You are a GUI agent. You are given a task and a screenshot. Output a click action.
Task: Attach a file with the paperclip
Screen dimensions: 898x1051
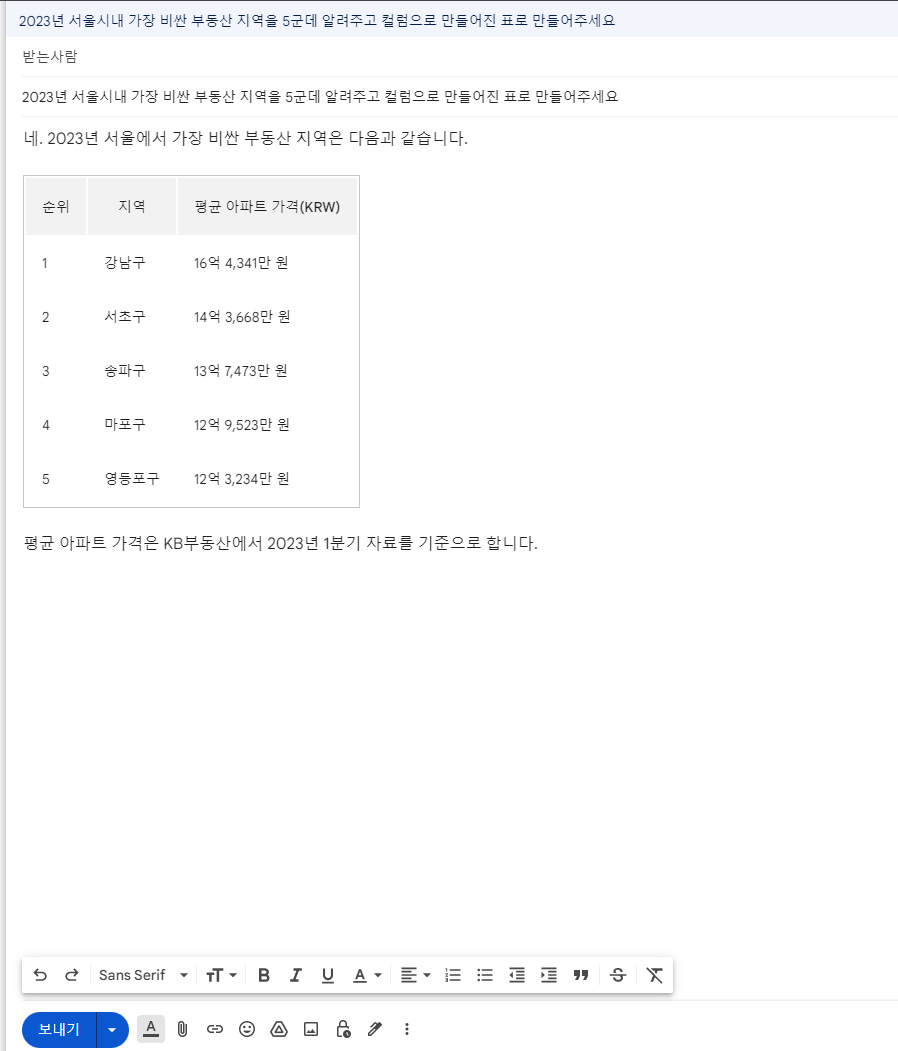tap(182, 1029)
